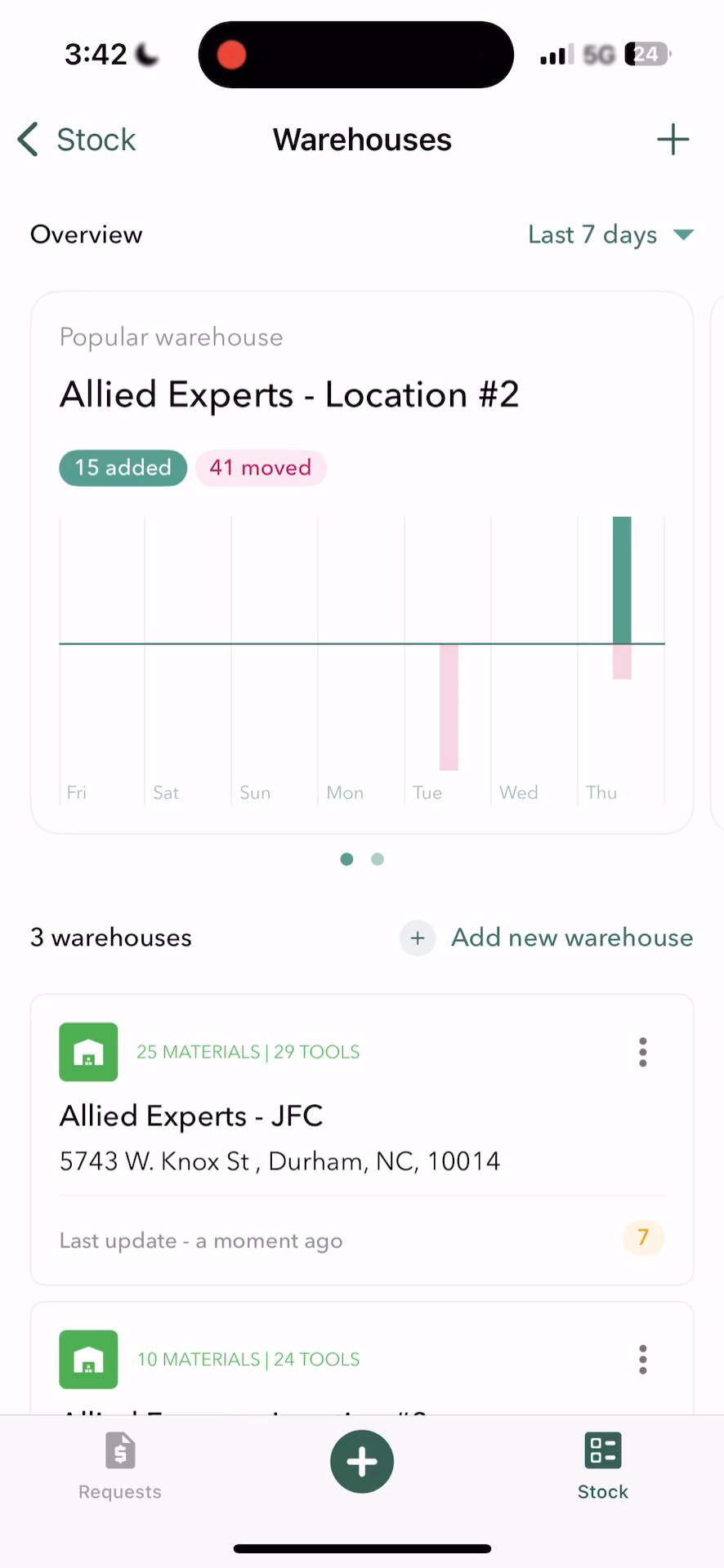Tap the round plus button in the bottom bar
Viewport: 724px width, 1568px height.
point(362,1462)
